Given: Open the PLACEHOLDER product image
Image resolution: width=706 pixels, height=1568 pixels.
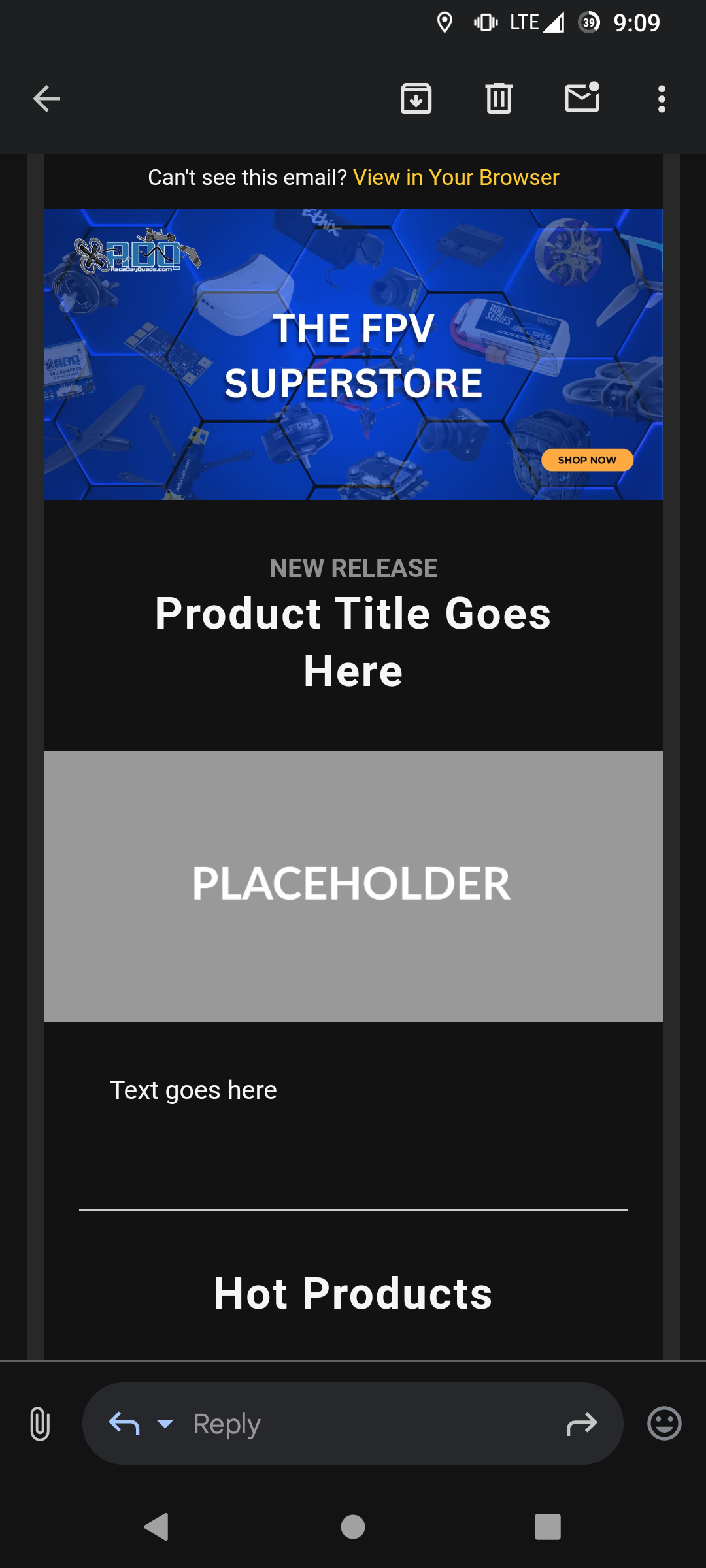Looking at the screenshot, I should point(354,887).
